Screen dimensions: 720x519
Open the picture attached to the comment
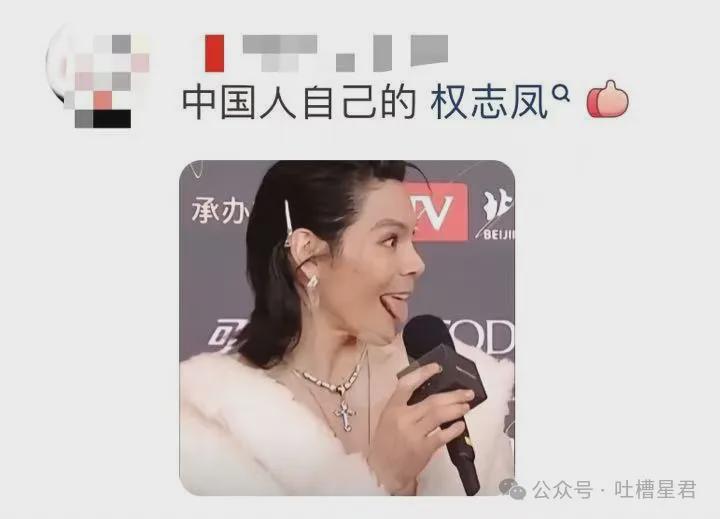click(x=347, y=327)
